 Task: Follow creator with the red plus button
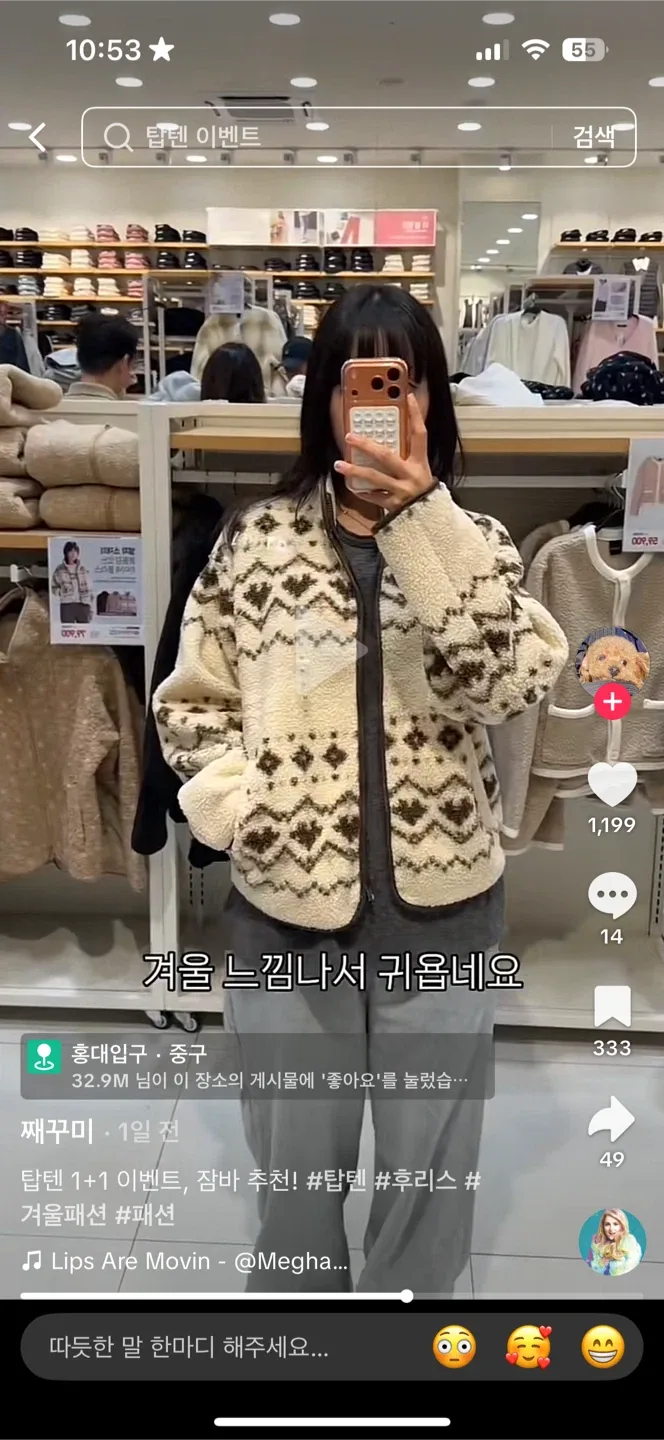tap(613, 703)
